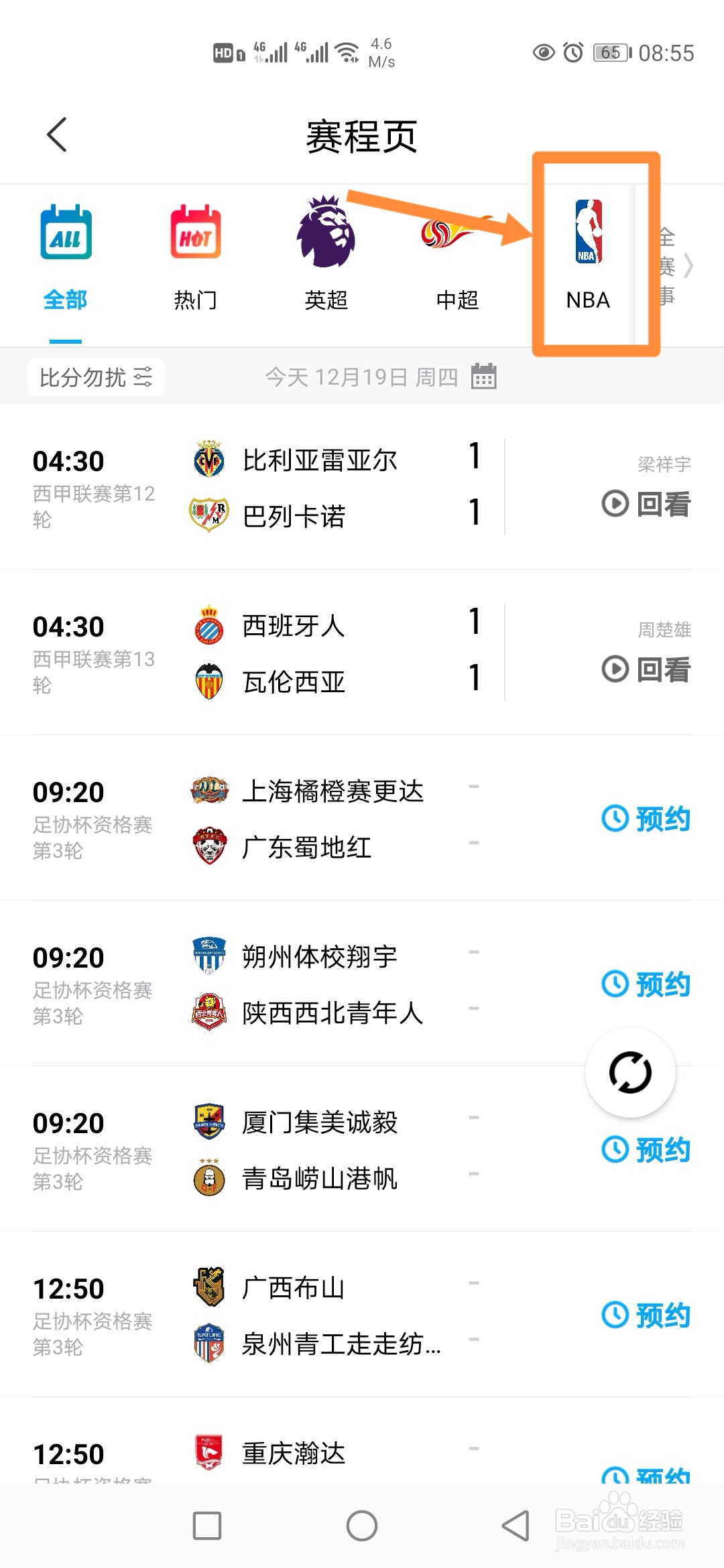The width and height of the screenshot is (724, 1568).
Task: Click the 比利亚雷亚尔 team crest
Action: [x=208, y=460]
